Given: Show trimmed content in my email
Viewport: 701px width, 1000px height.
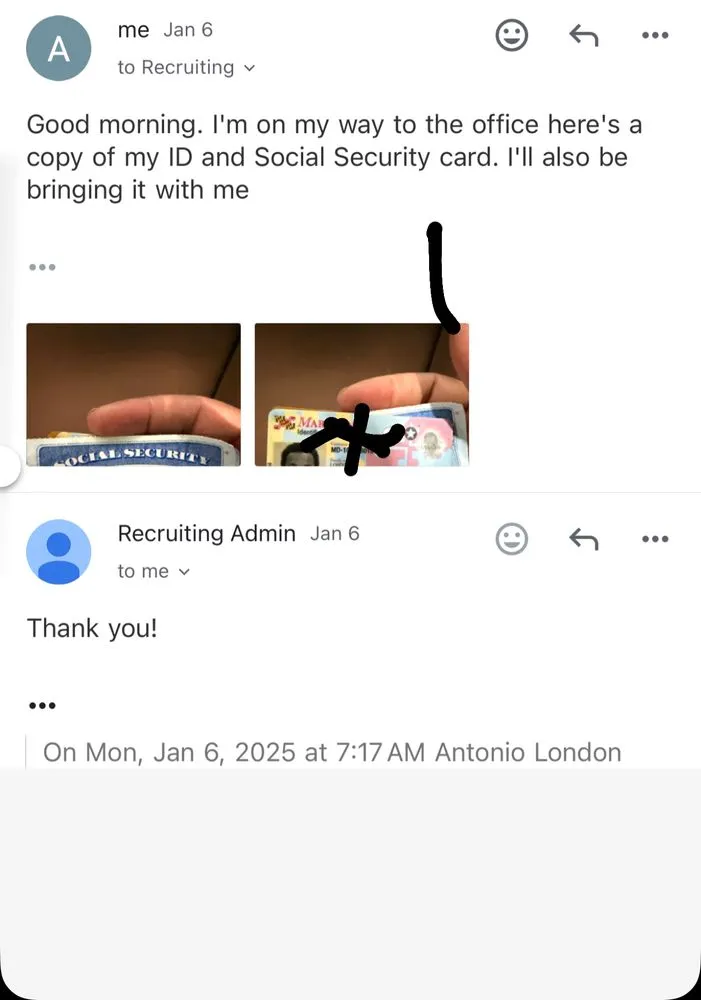Looking at the screenshot, I should (x=42, y=267).
